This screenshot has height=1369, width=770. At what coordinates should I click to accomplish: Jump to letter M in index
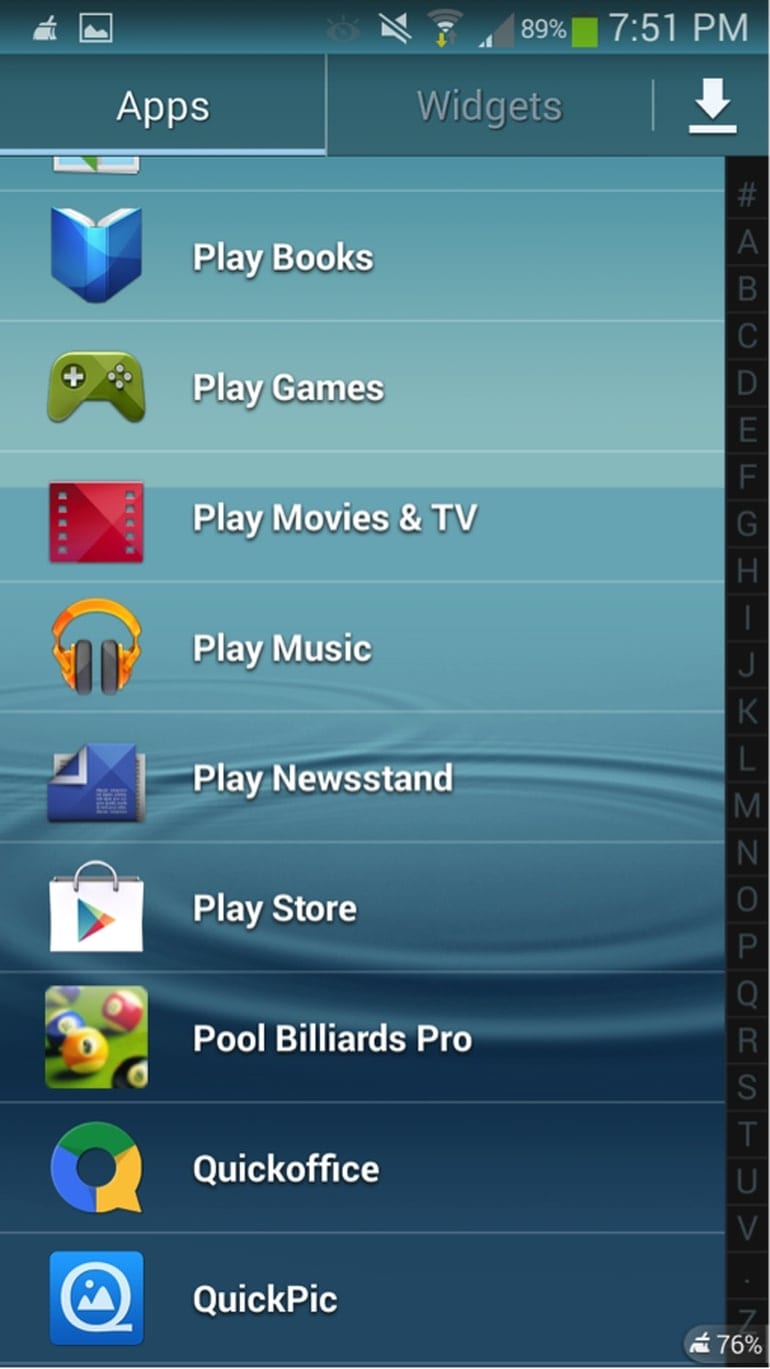pos(747,805)
